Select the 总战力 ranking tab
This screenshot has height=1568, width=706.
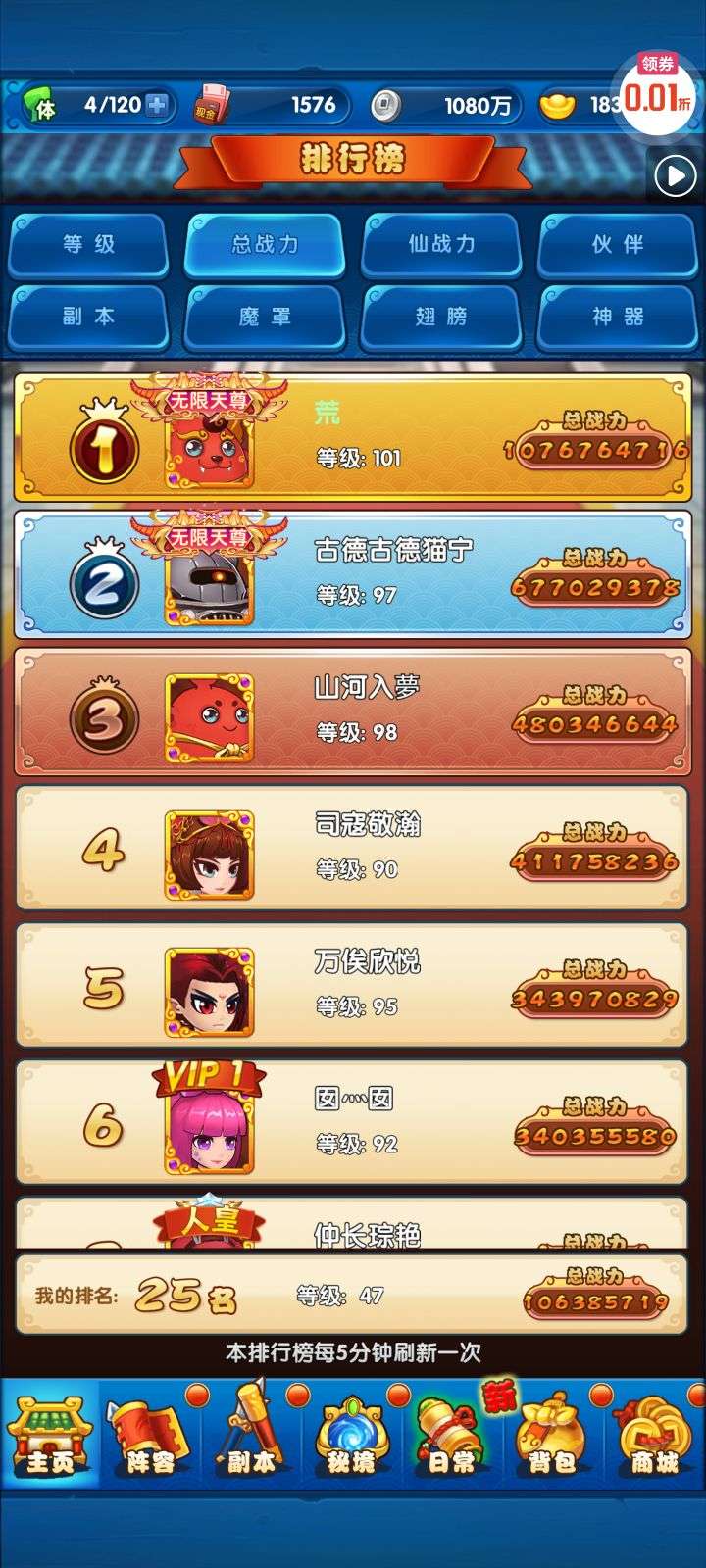265,244
